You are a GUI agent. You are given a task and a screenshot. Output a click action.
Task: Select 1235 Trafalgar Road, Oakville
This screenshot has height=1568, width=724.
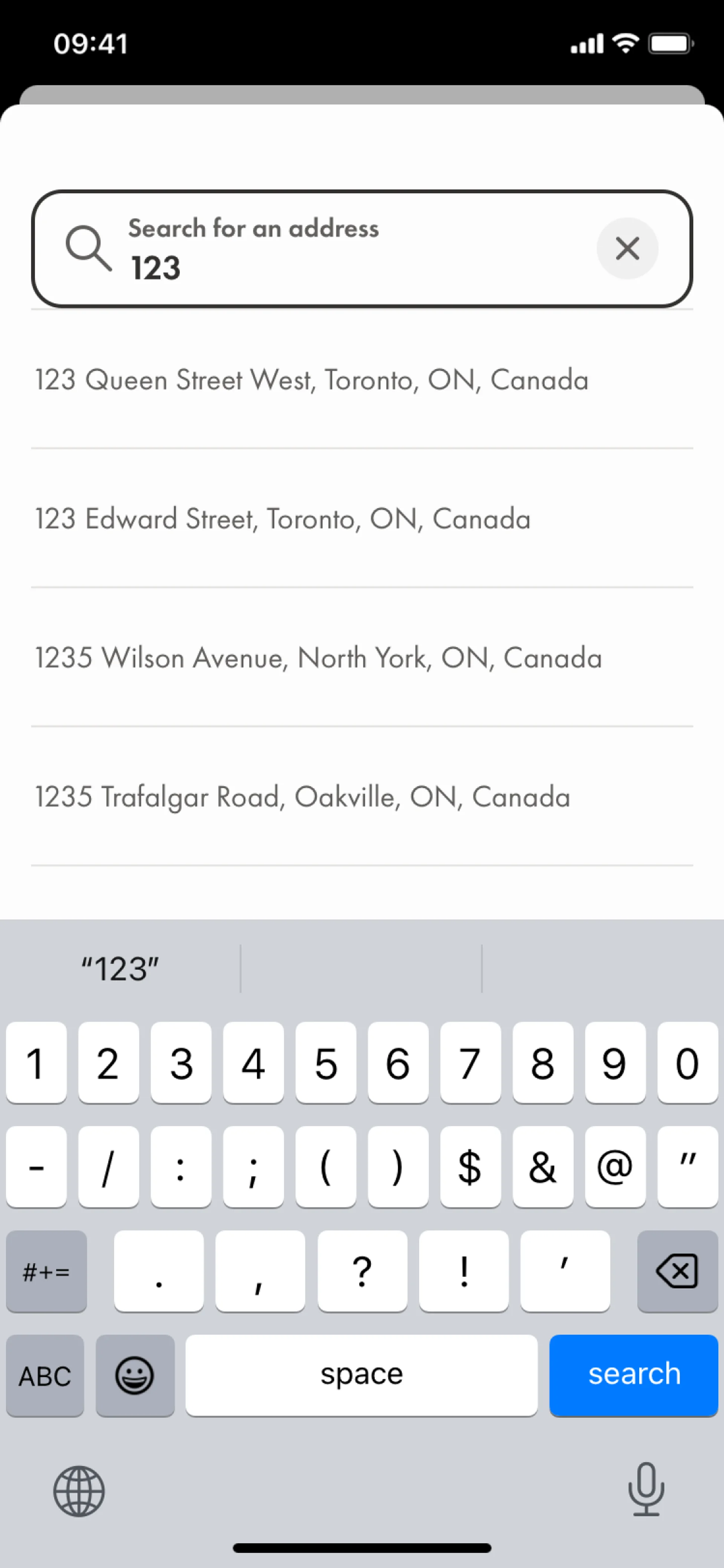[x=362, y=796]
